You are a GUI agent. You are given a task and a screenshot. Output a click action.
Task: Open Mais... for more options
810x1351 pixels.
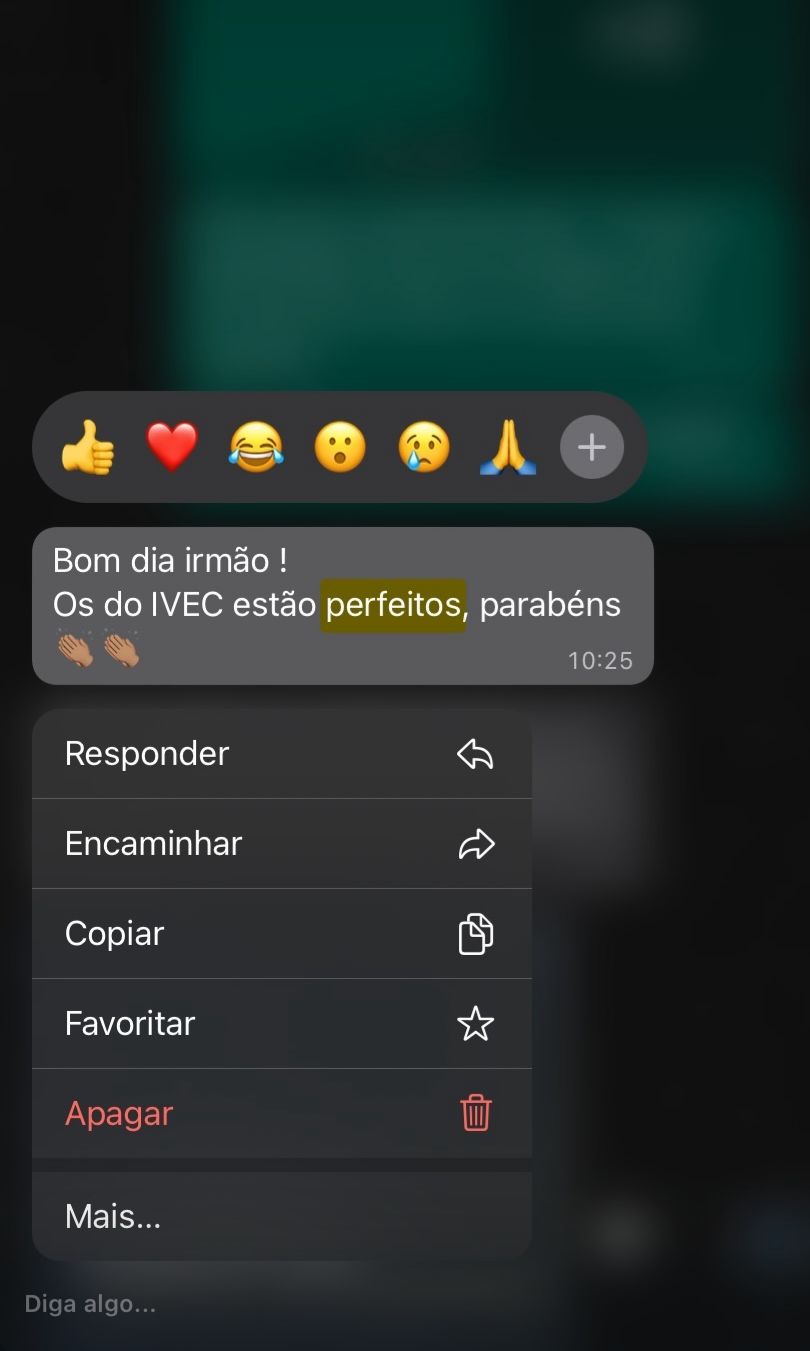coord(281,1217)
